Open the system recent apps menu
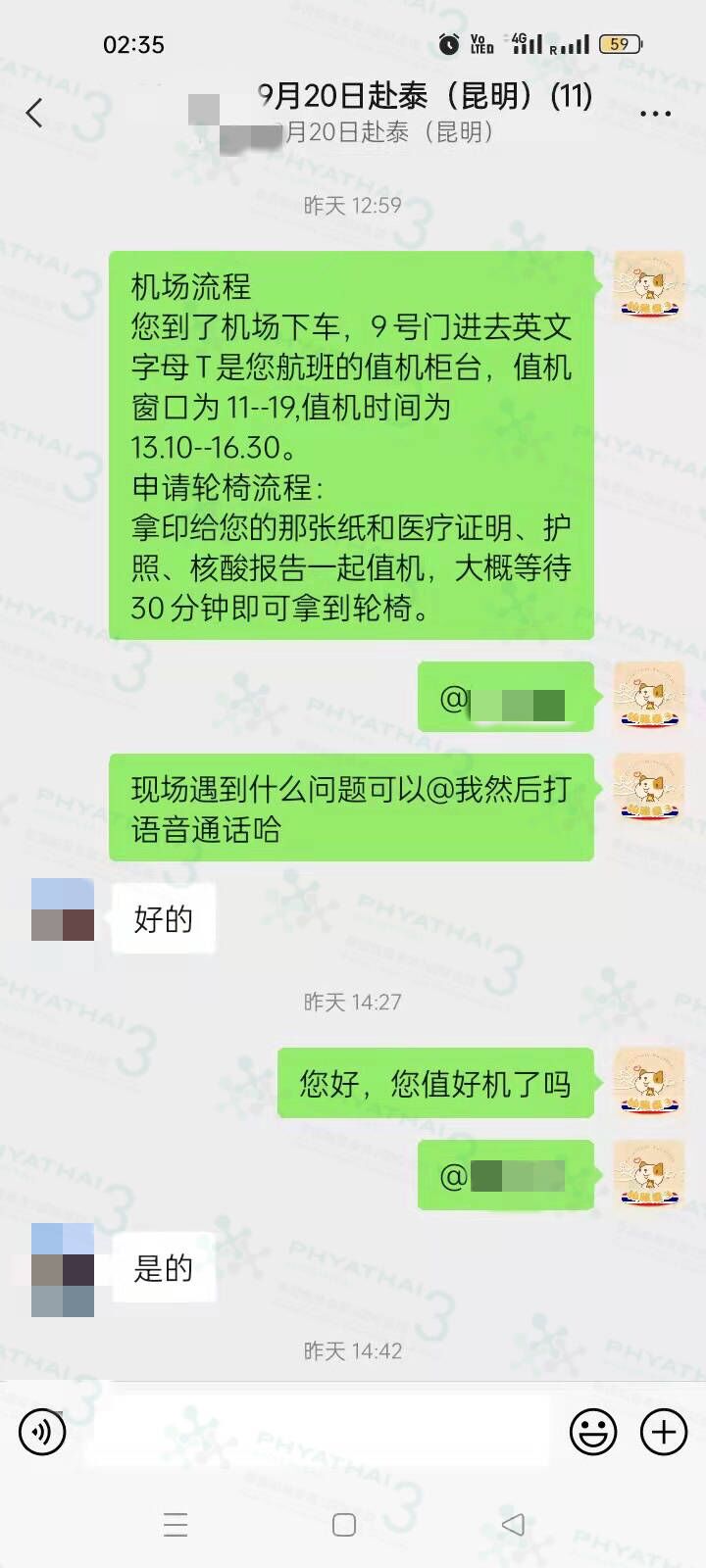Viewport: 706px width, 1568px height. (x=176, y=1525)
